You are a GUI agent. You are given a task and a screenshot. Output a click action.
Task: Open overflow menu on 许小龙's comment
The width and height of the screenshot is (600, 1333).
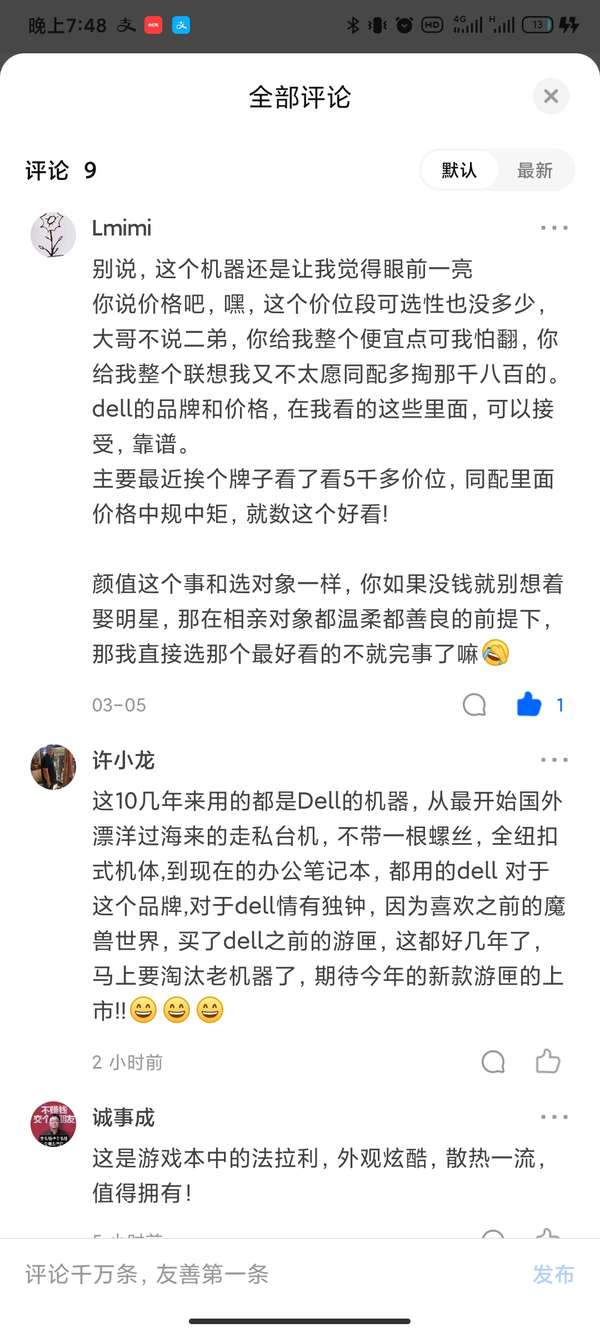(554, 760)
